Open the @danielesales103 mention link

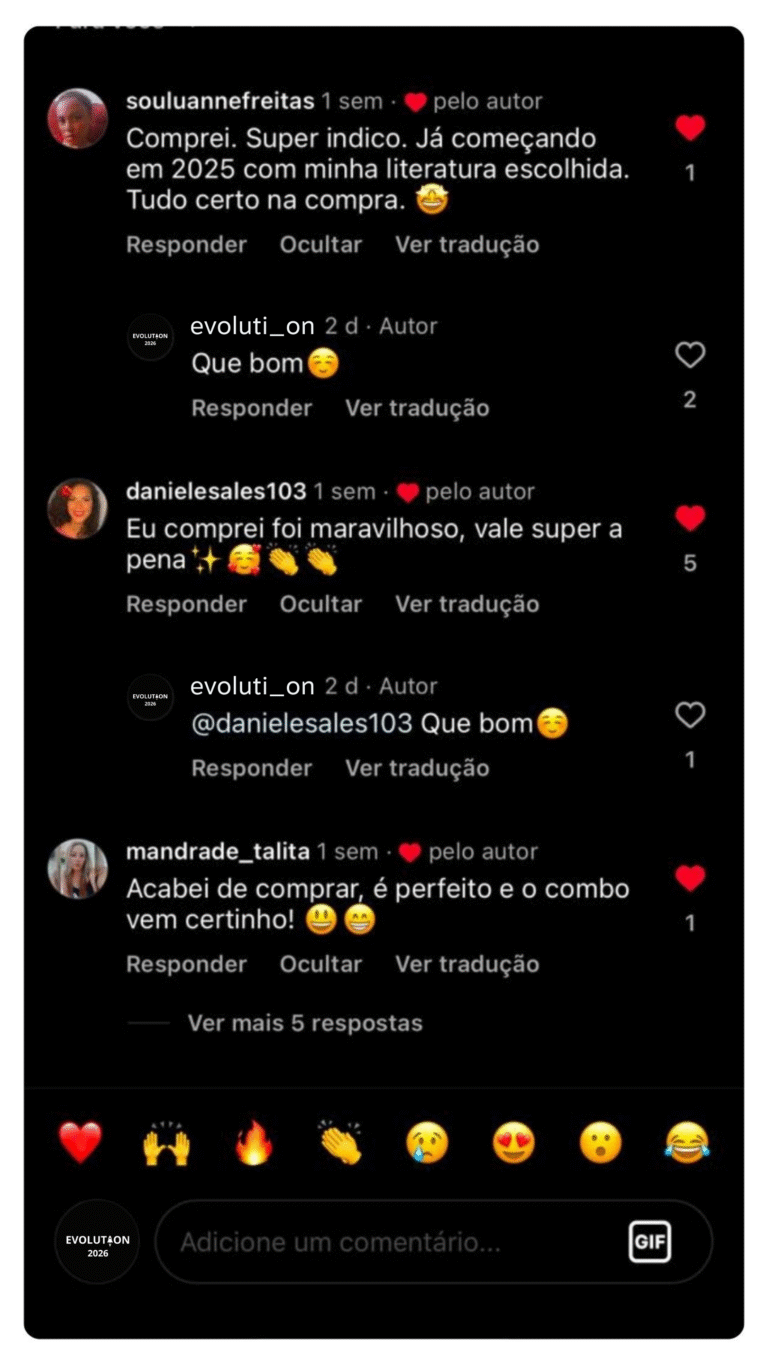[301, 724]
